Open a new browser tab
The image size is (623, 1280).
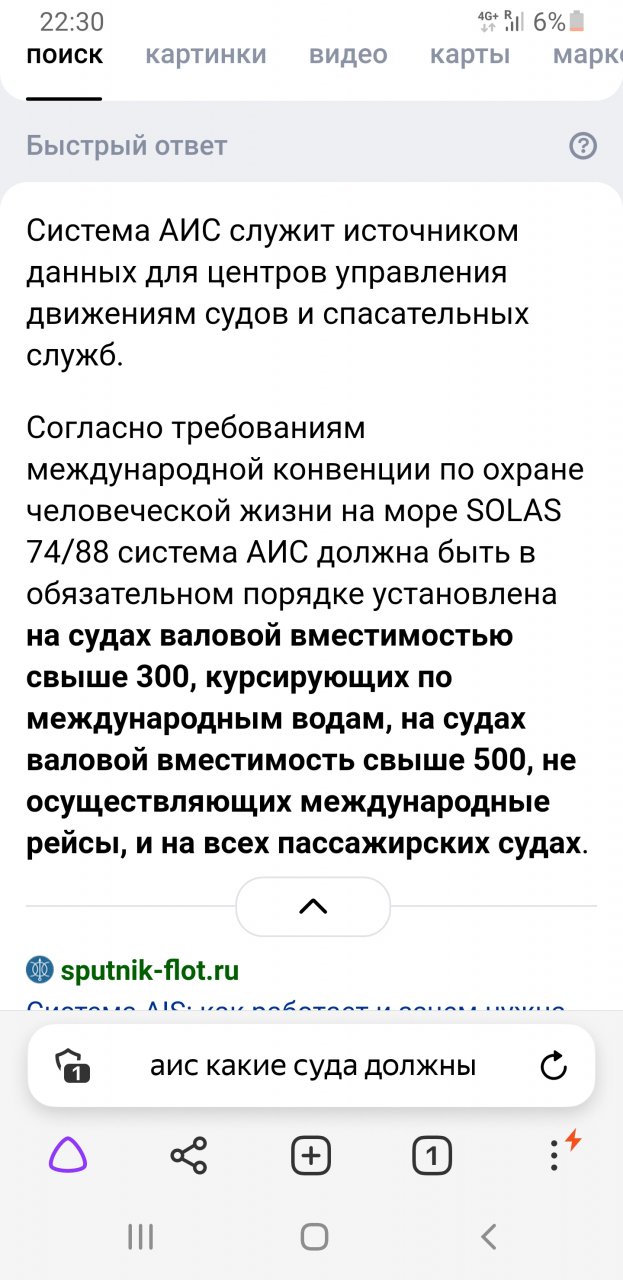[311, 1157]
